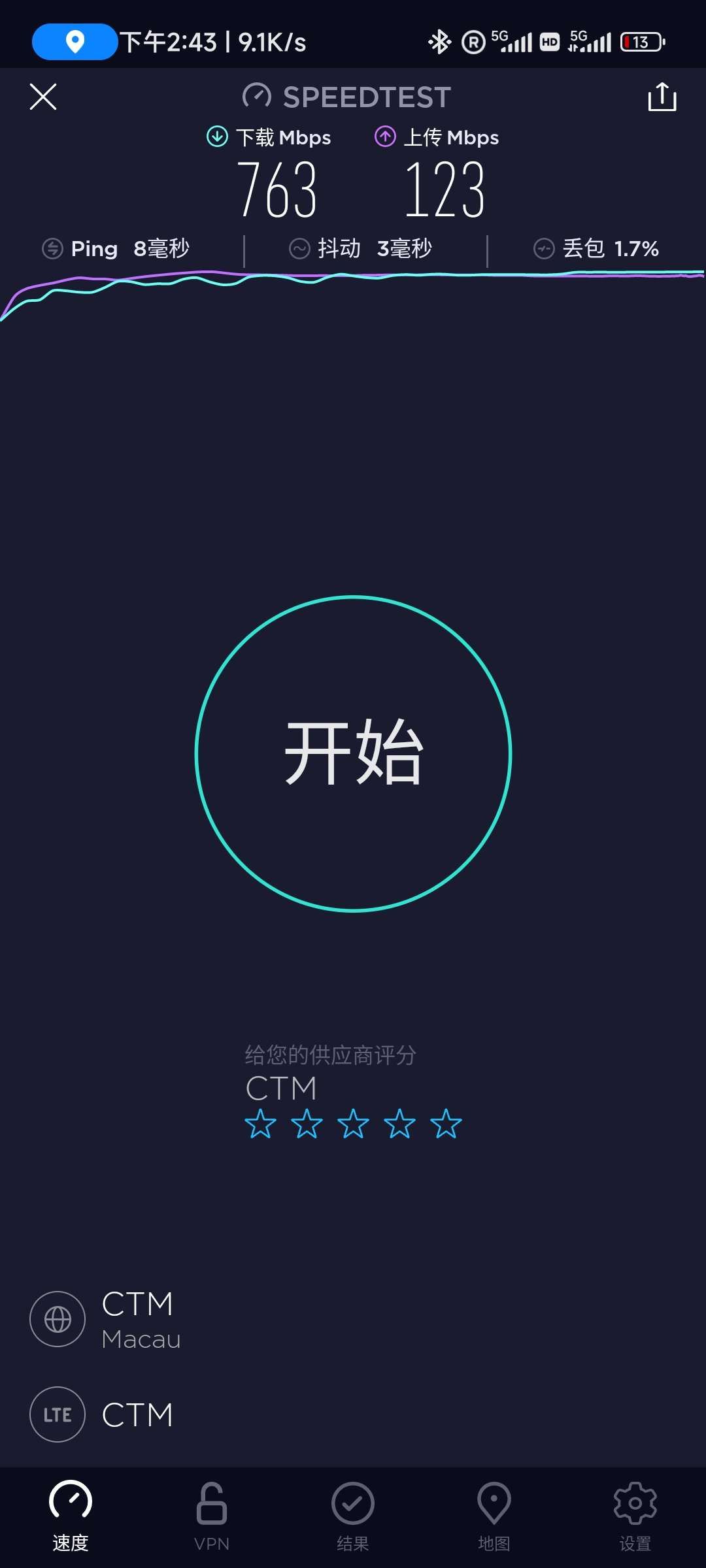706x1568 pixels.
Task: Tap the globe icon beside CTM Macau
Action: click(58, 1318)
